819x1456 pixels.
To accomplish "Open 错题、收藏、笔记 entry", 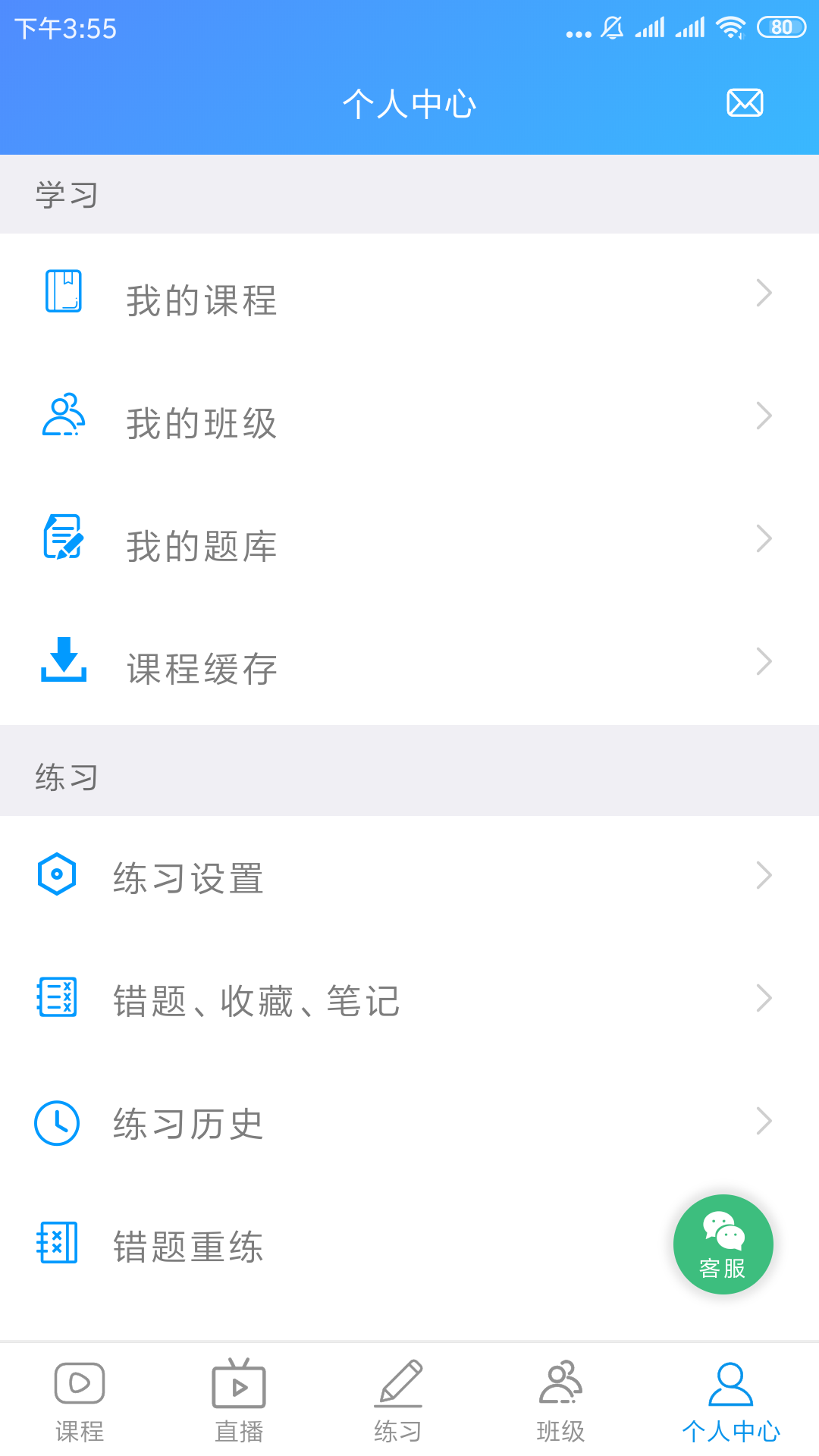I will click(258, 999).
